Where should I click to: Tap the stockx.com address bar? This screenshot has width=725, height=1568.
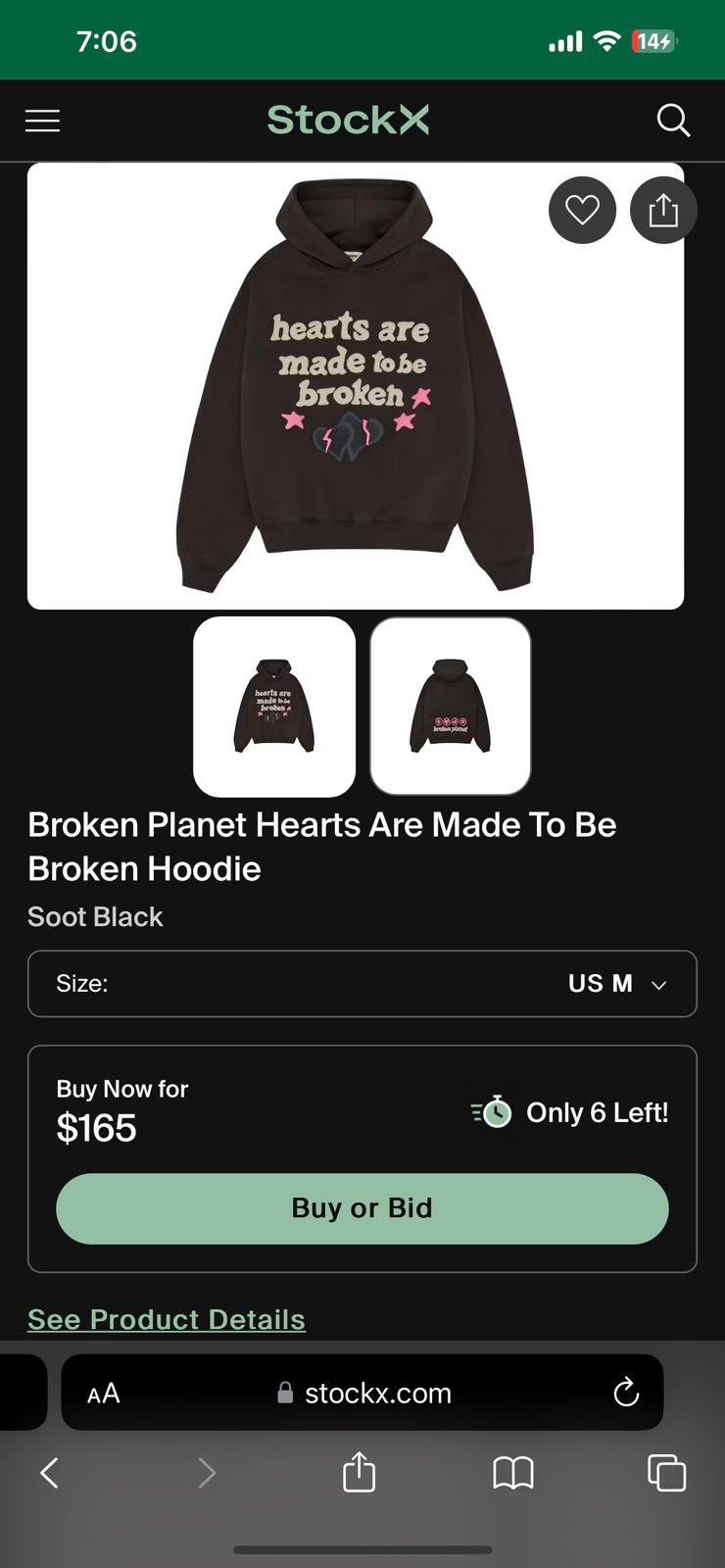362,1393
